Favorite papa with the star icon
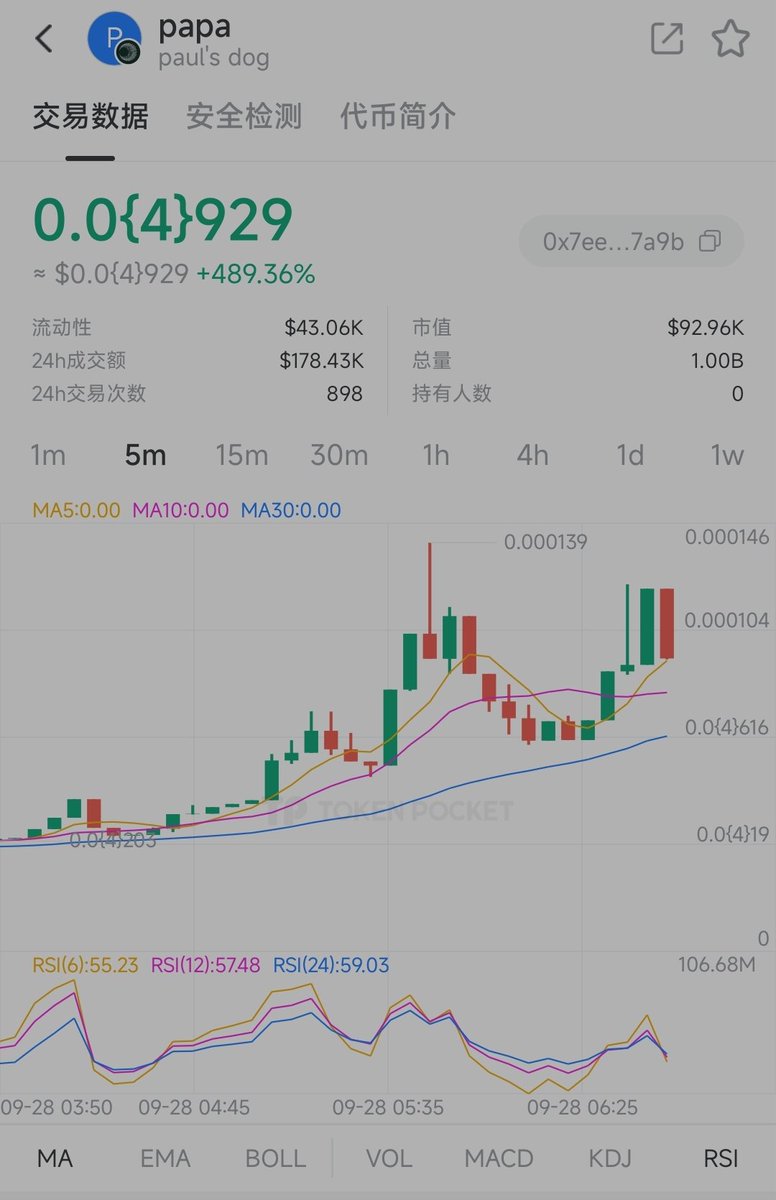The image size is (776, 1200). click(x=730, y=39)
